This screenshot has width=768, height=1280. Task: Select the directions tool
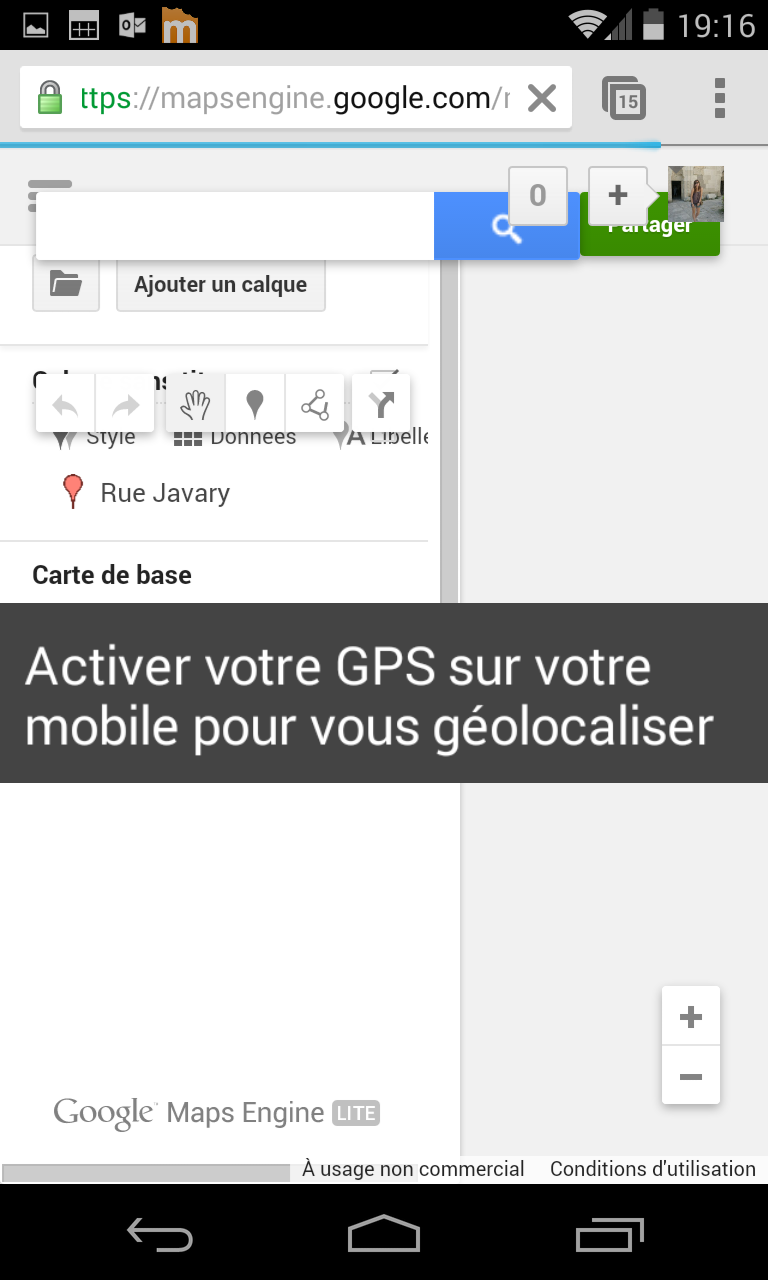pyautogui.click(x=381, y=404)
